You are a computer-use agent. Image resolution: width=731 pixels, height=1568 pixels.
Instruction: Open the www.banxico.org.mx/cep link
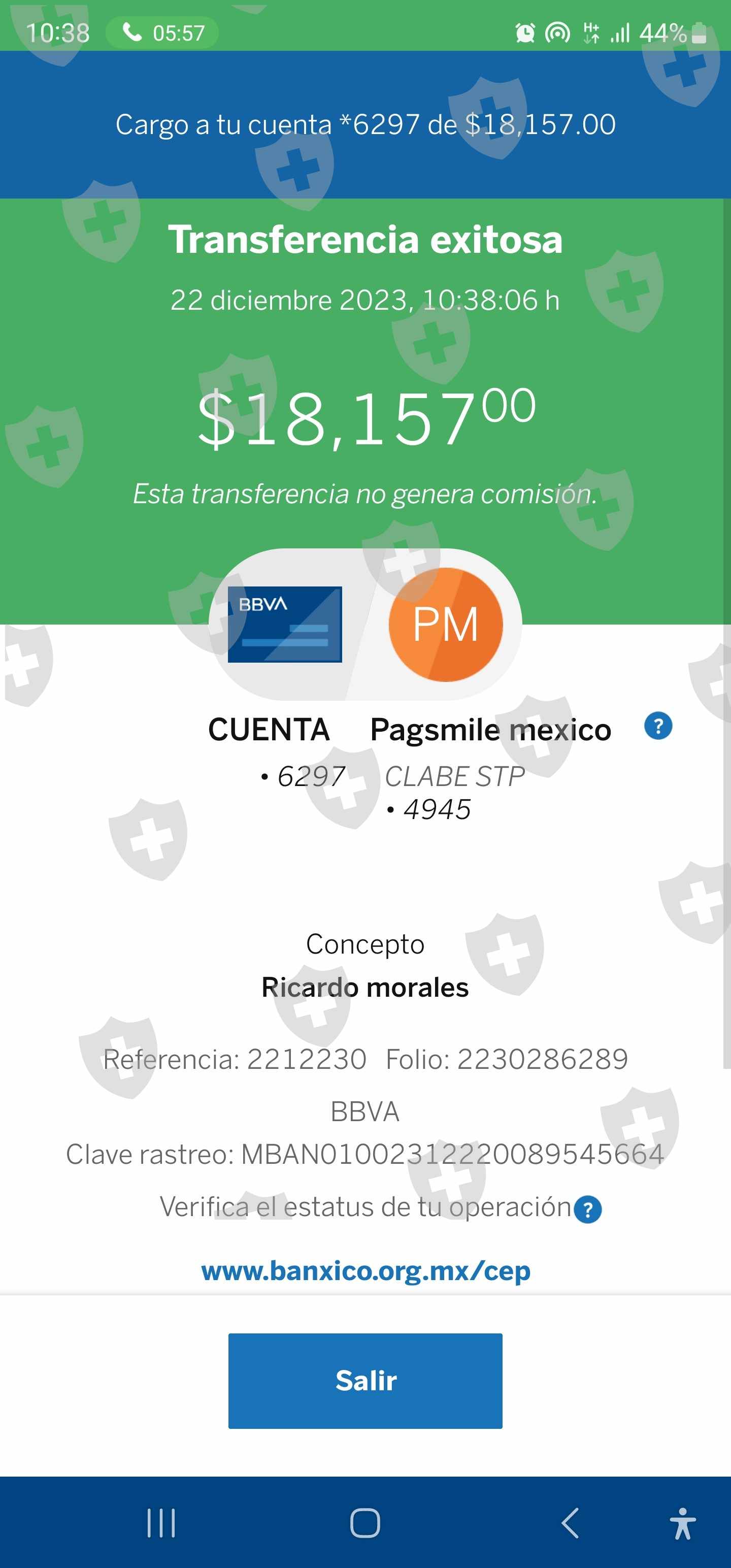[366, 1270]
